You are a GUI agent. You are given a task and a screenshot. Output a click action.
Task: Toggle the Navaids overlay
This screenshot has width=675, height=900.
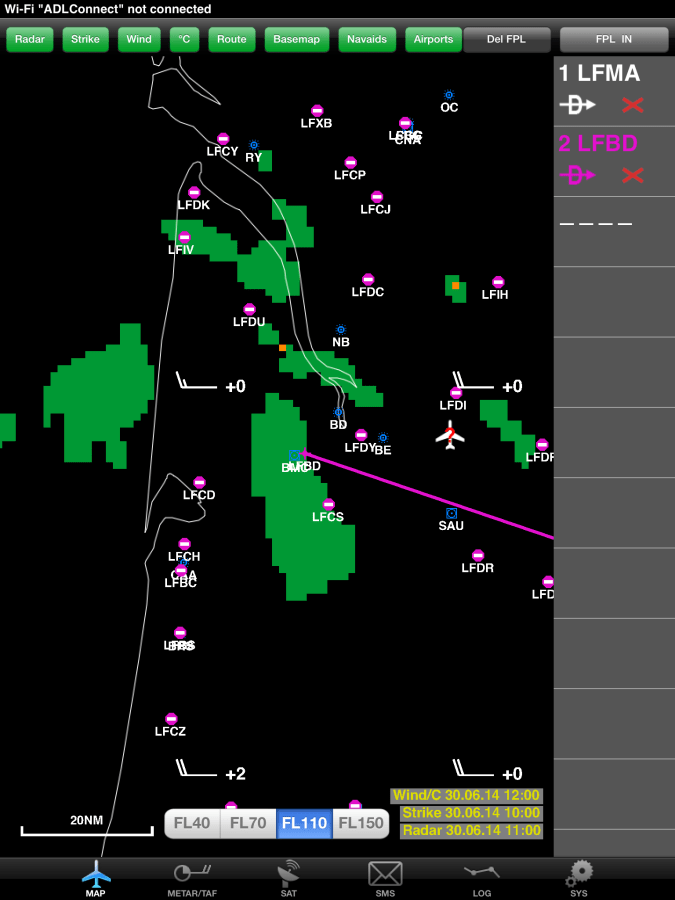pos(367,40)
